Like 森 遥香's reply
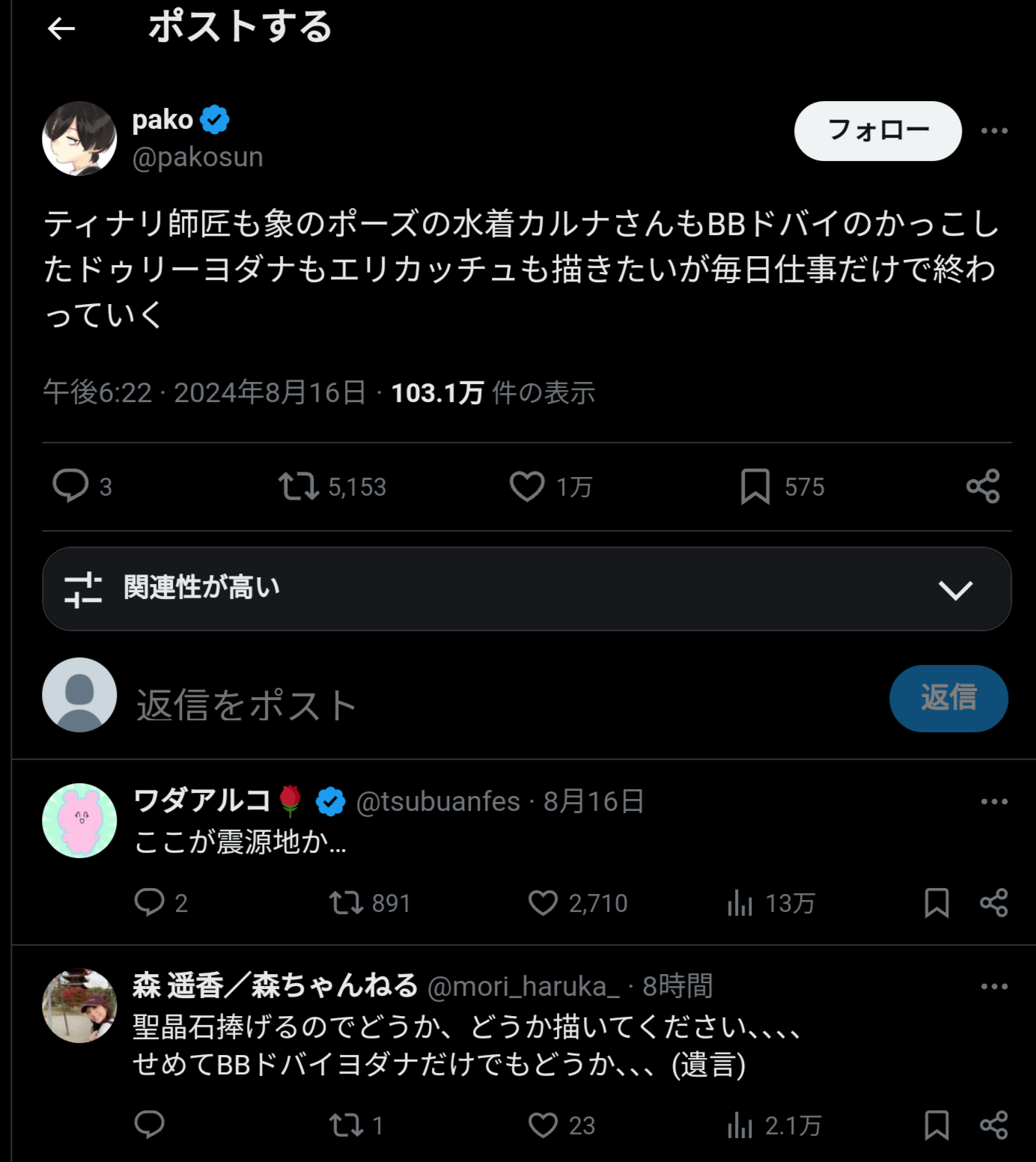Image resolution: width=1036 pixels, height=1162 pixels. [543, 1125]
